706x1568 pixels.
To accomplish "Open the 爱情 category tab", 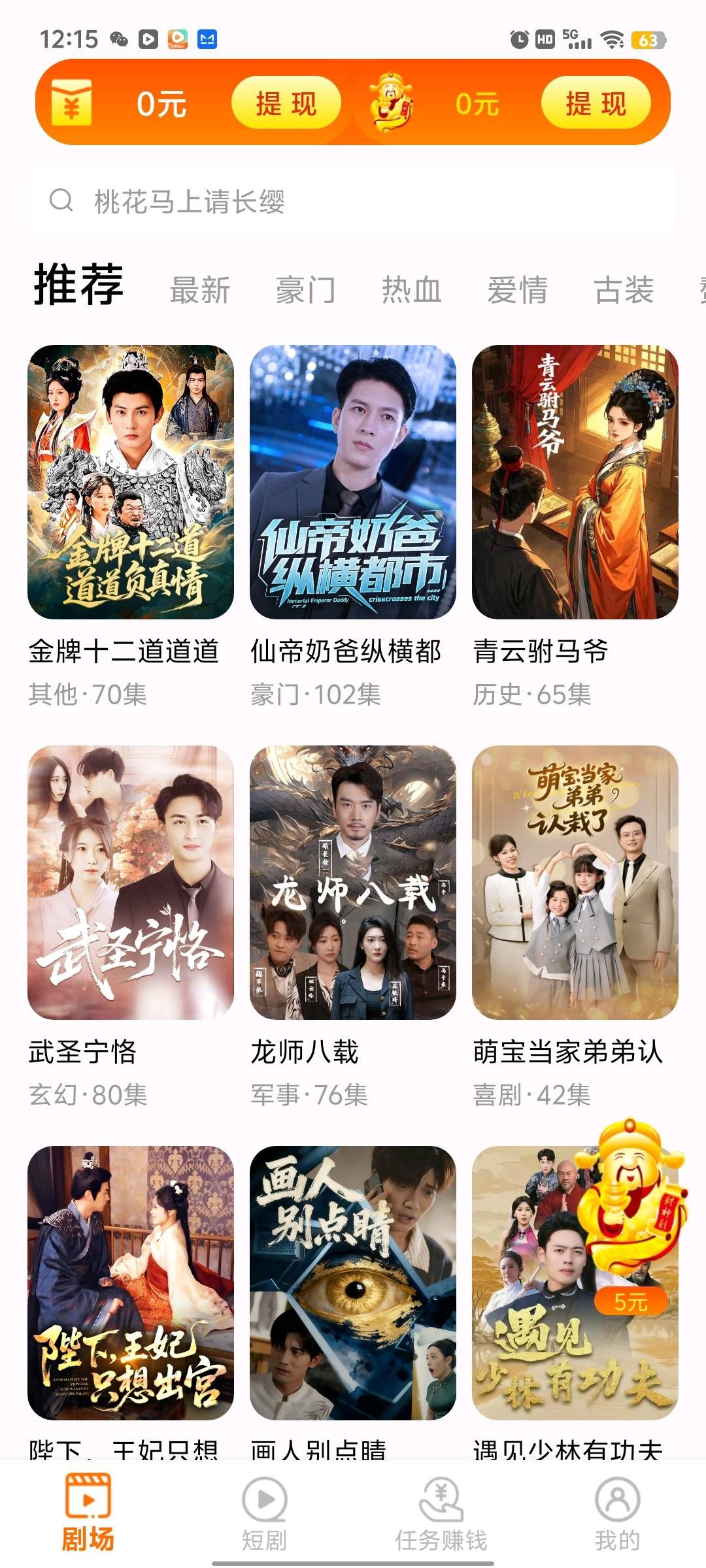I will click(x=518, y=290).
